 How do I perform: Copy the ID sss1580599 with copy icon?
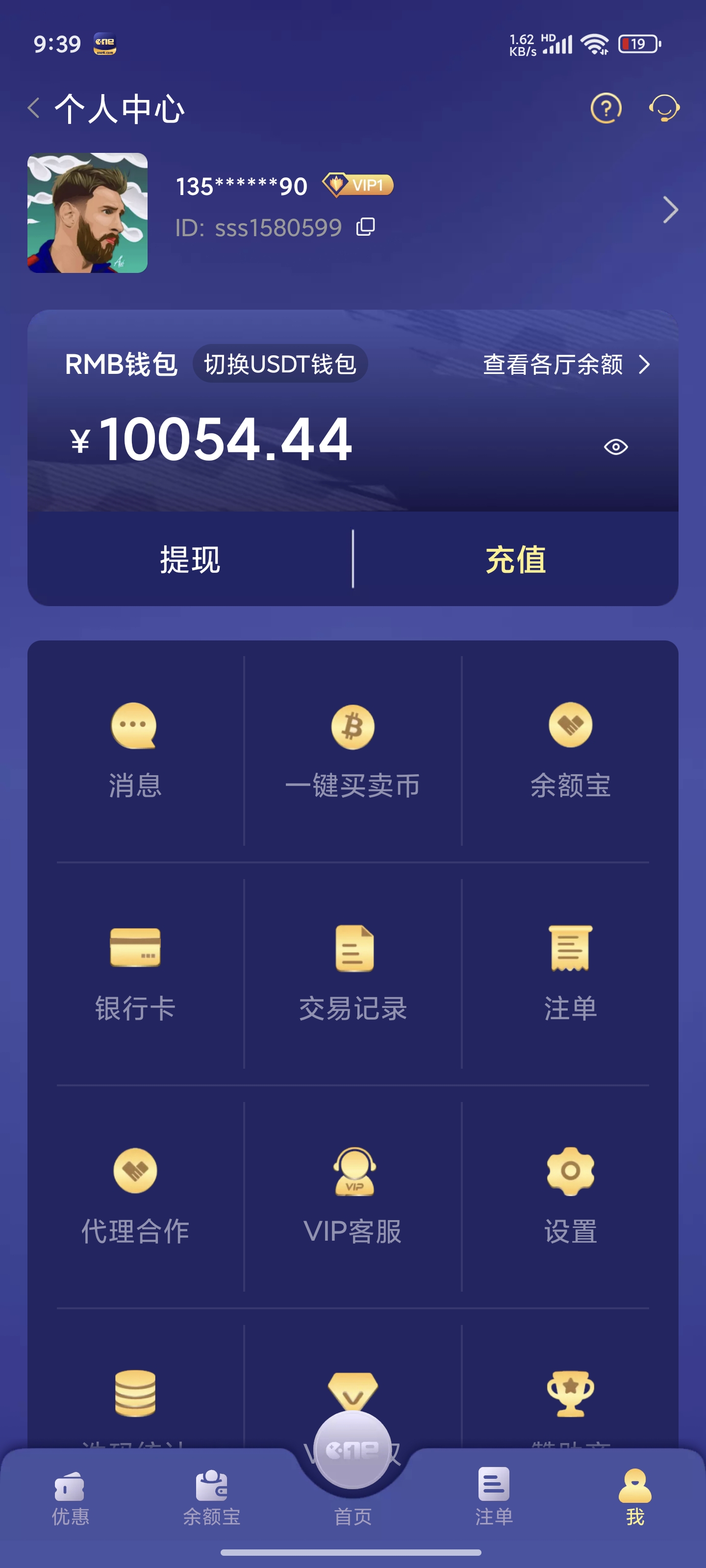[365, 226]
